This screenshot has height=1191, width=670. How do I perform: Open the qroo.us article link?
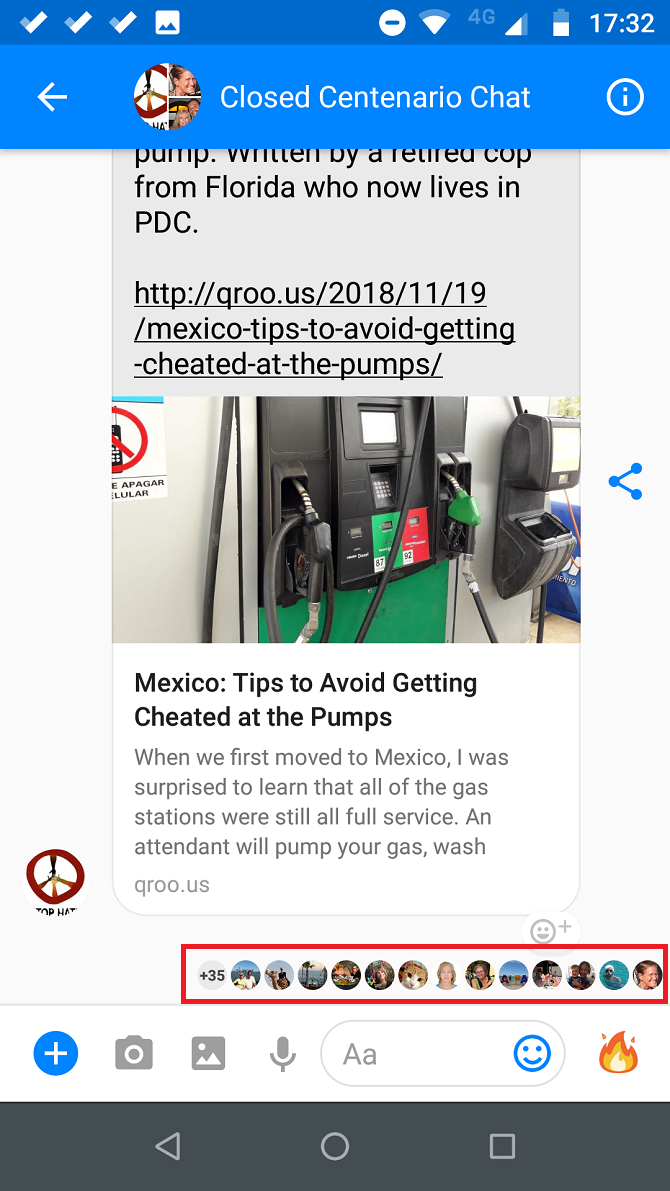click(x=324, y=329)
